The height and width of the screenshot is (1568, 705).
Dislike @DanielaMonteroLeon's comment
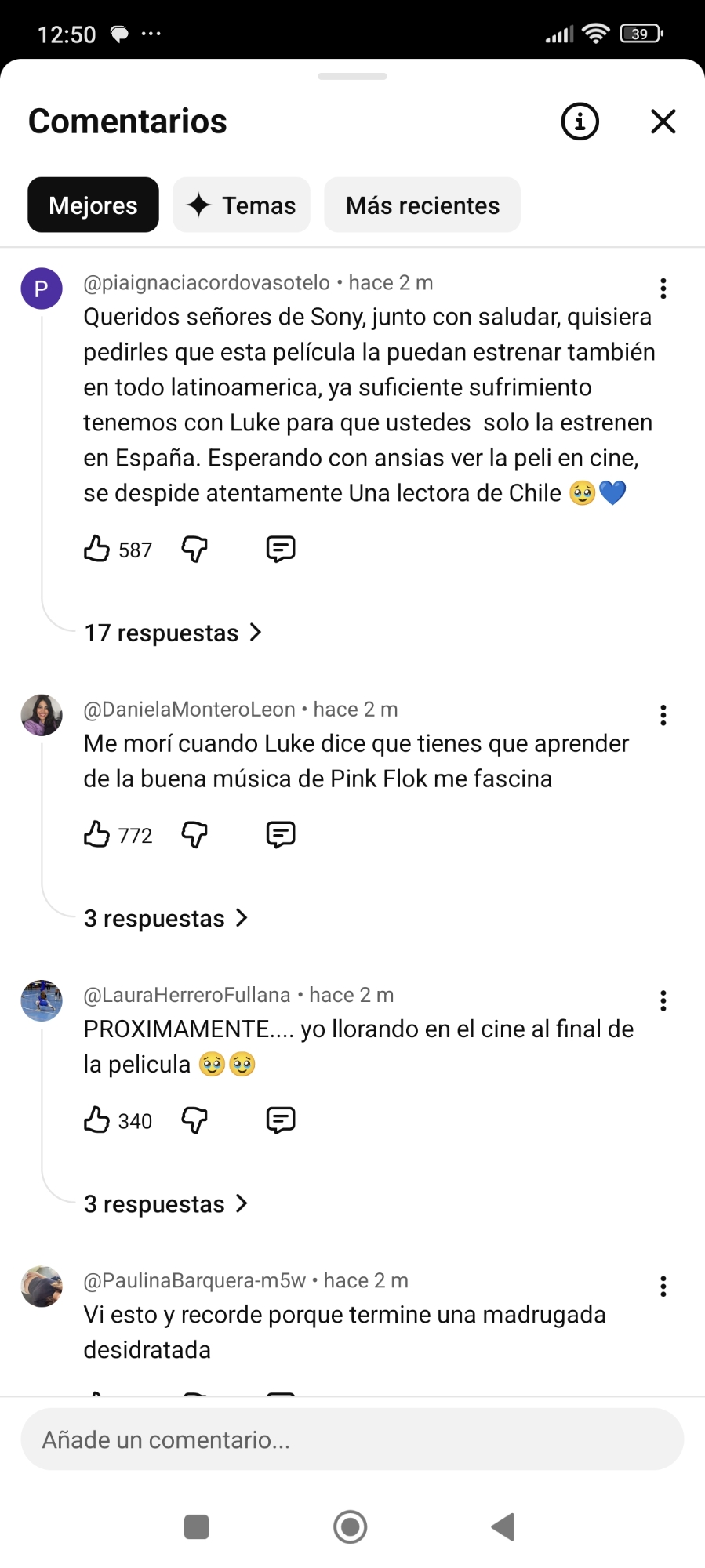coord(194,834)
